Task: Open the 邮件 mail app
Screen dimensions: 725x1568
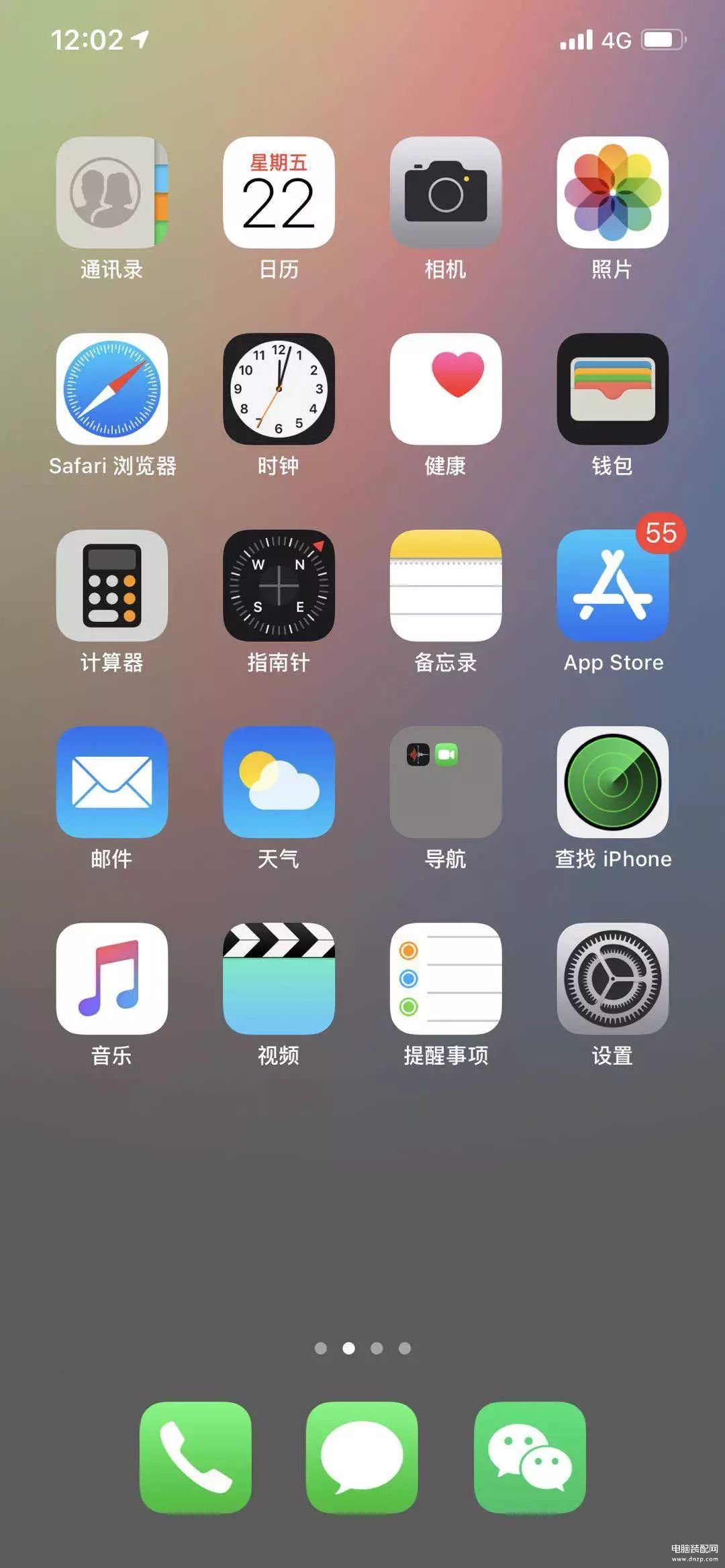Action: [112, 782]
